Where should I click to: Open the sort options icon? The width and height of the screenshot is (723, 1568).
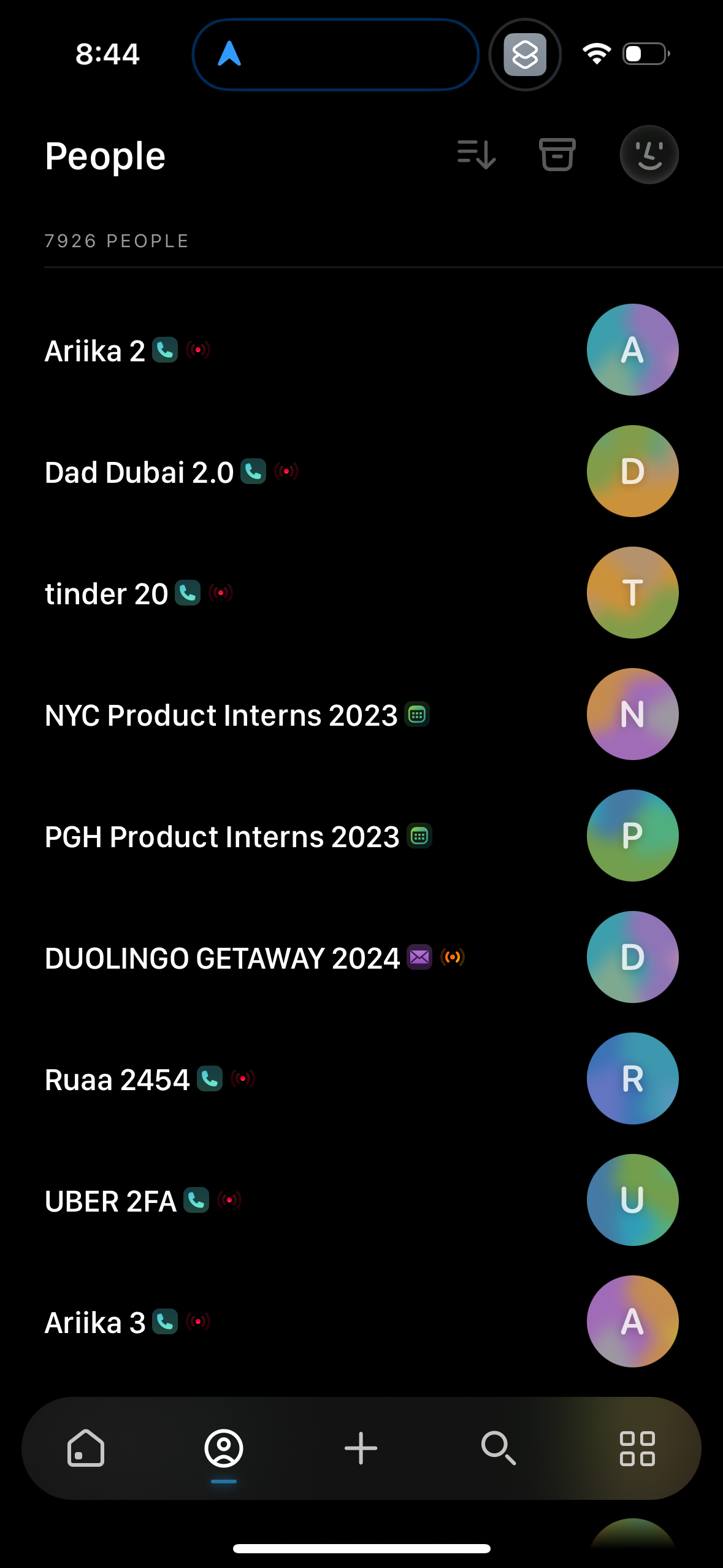point(477,155)
